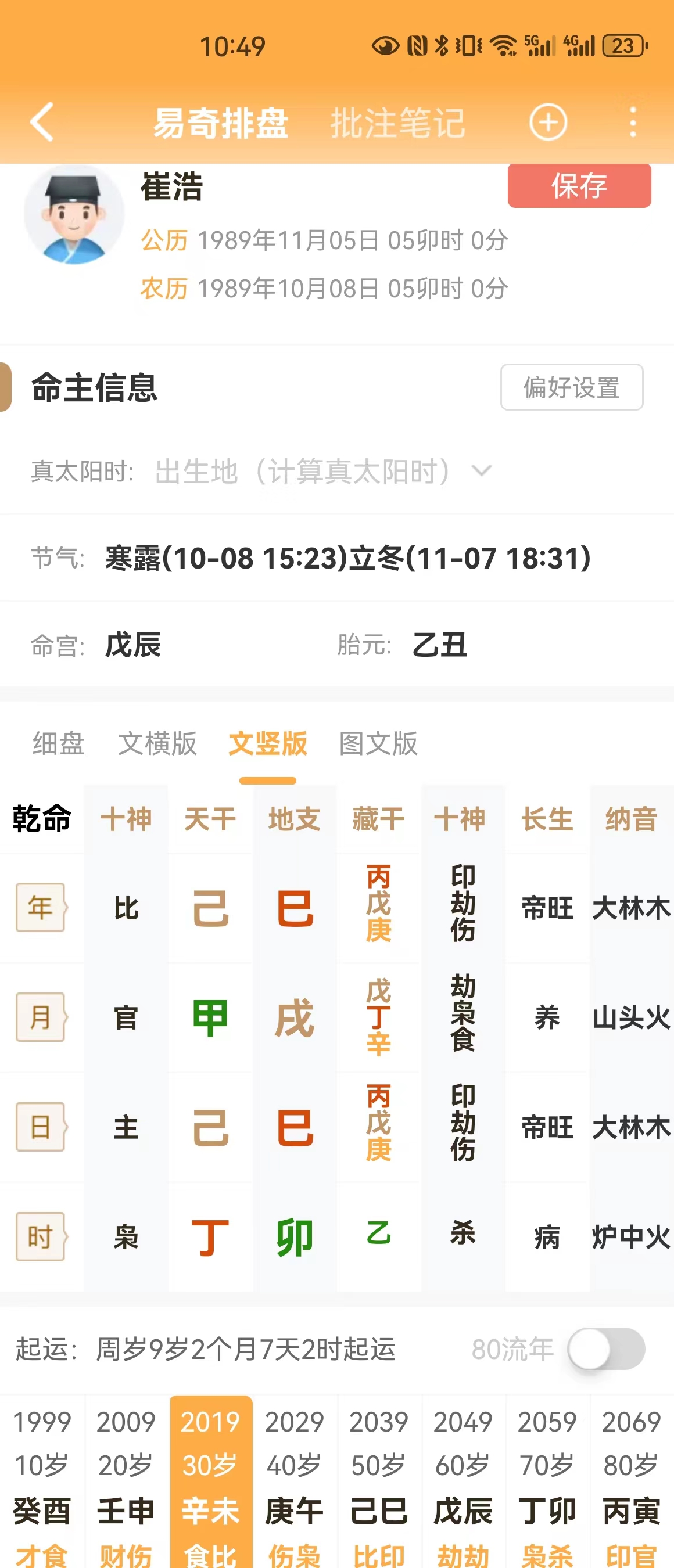Screen dimensions: 674x1568
Task: Select the 2009 壬申 luck period
Action: [x=126, y=1479]
